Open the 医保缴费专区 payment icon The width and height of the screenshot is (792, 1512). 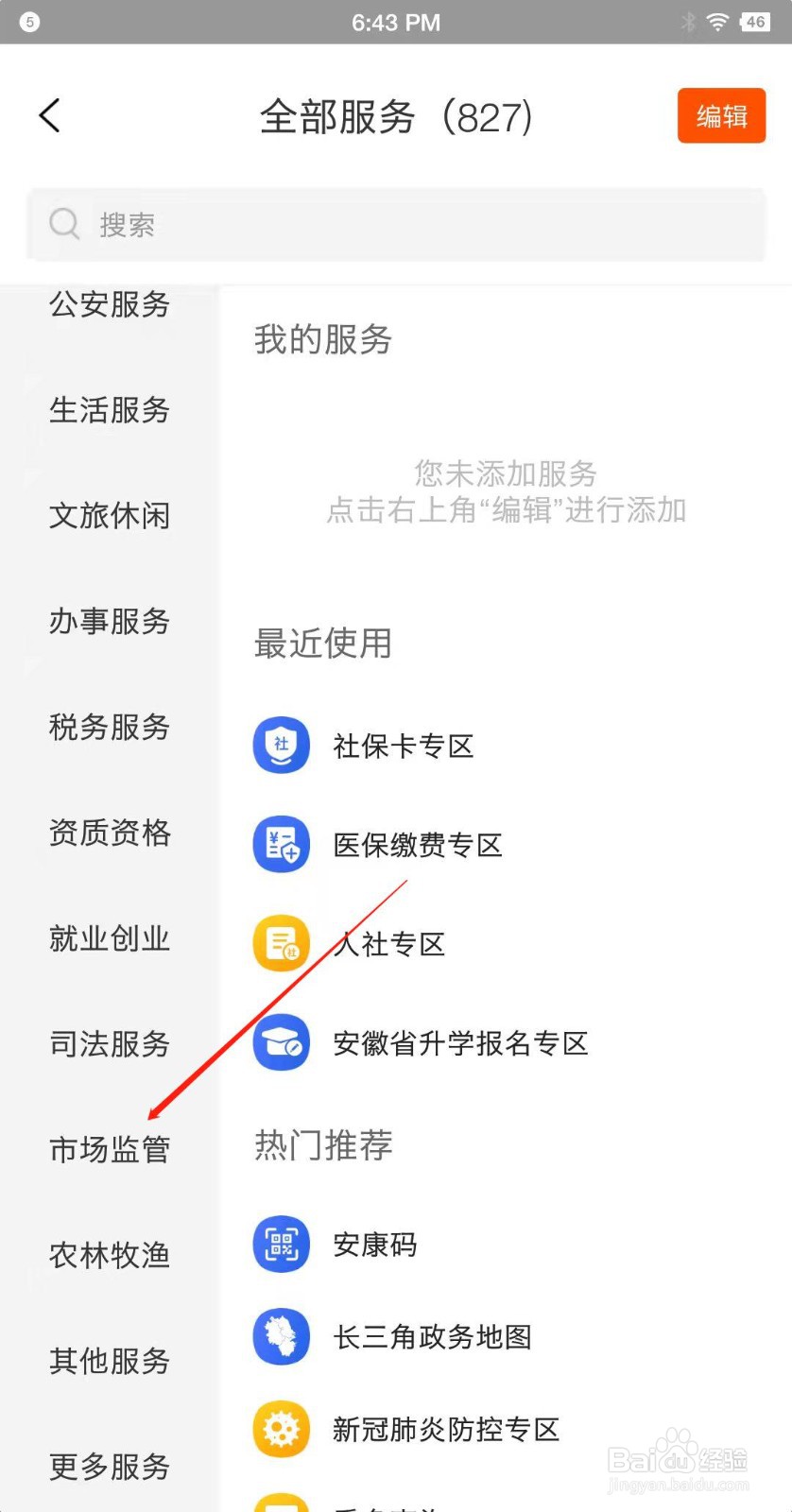pos(281,844)
